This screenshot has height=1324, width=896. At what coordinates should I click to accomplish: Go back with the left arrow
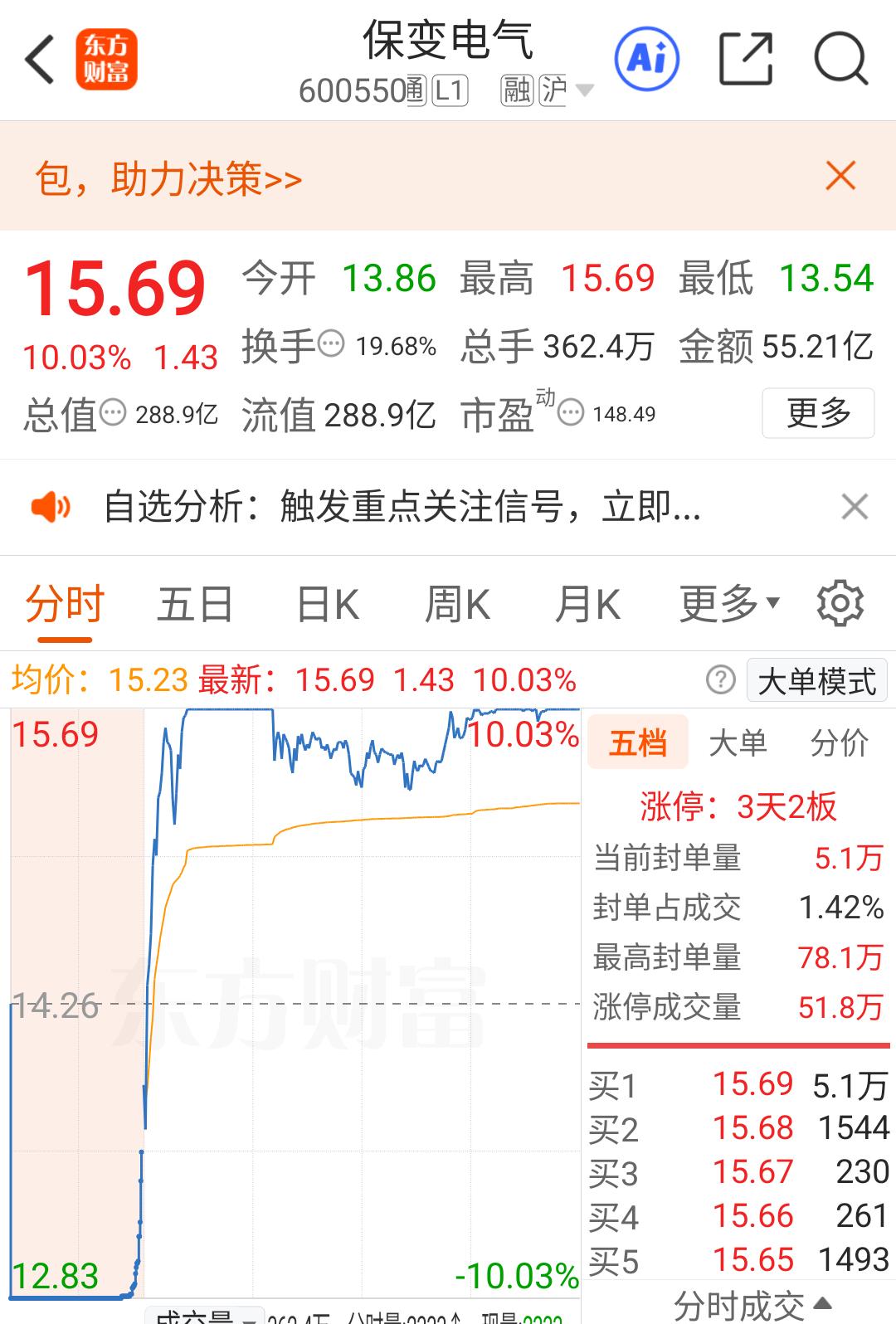point(37,60)
